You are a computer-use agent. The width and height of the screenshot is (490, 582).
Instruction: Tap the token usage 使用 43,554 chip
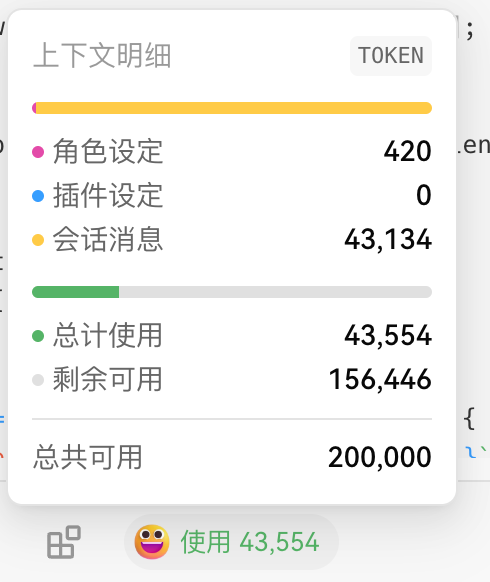click(231, 542)
